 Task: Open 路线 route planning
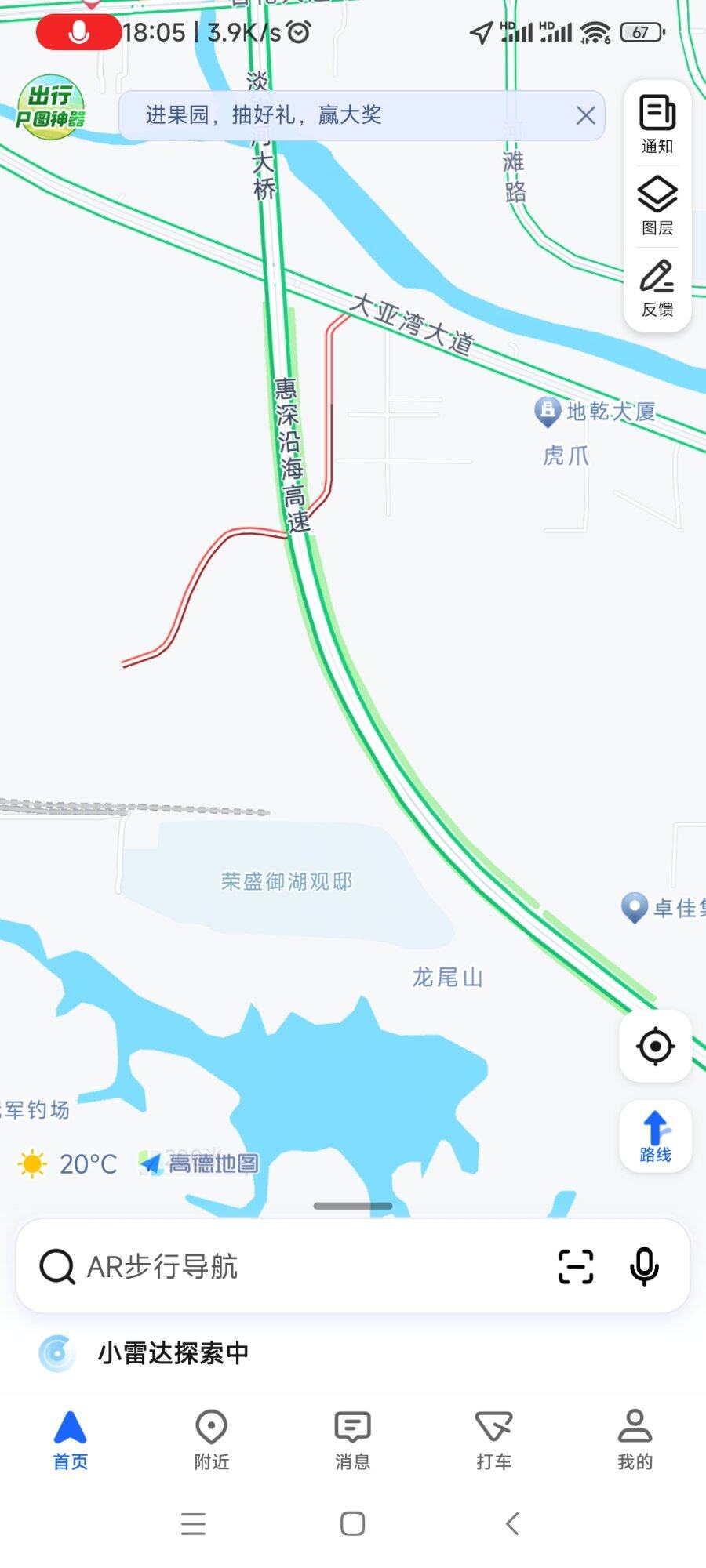pos(656,1136)
